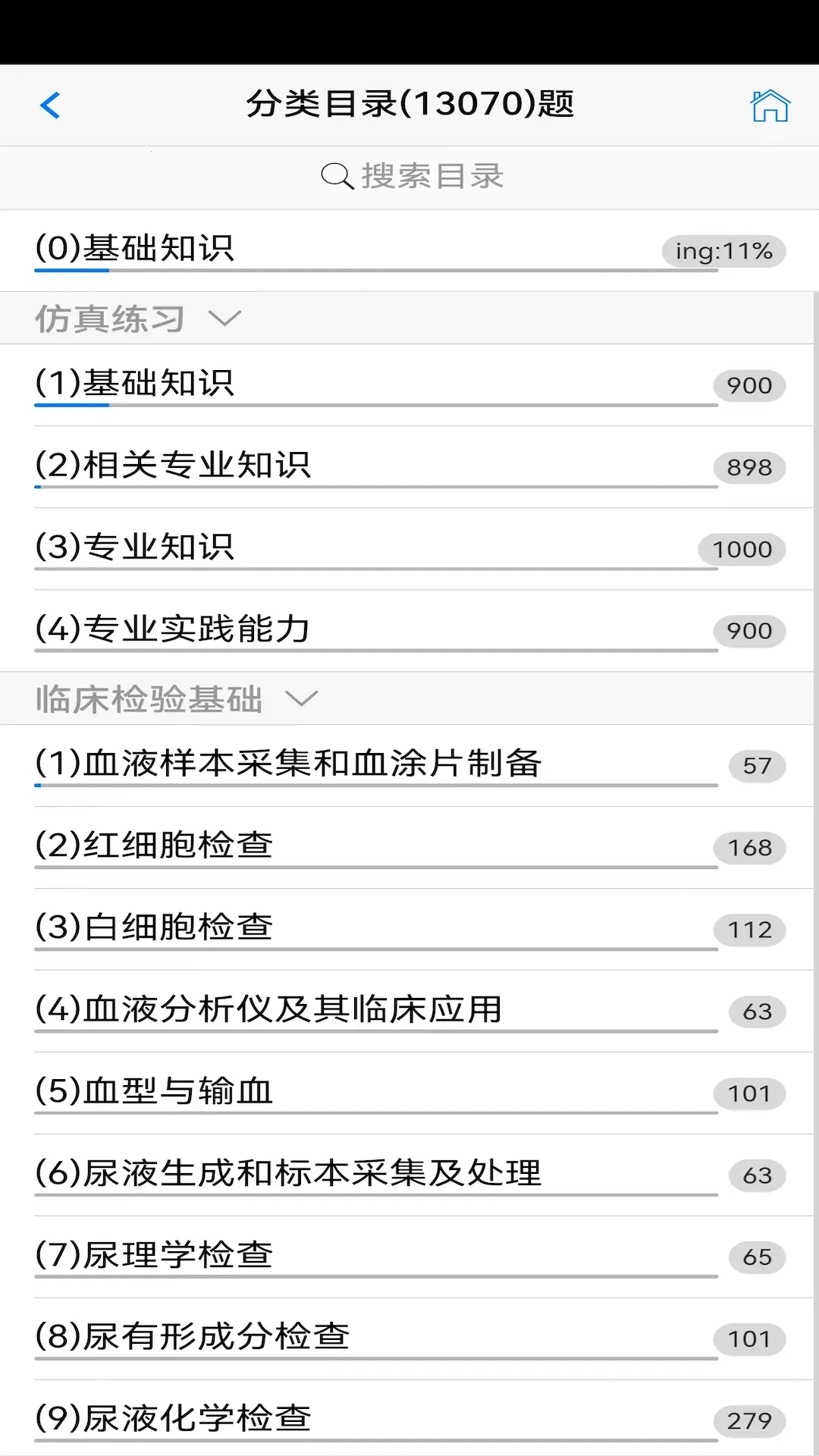Click the back arrow at top left

click(x=50, y=105)
